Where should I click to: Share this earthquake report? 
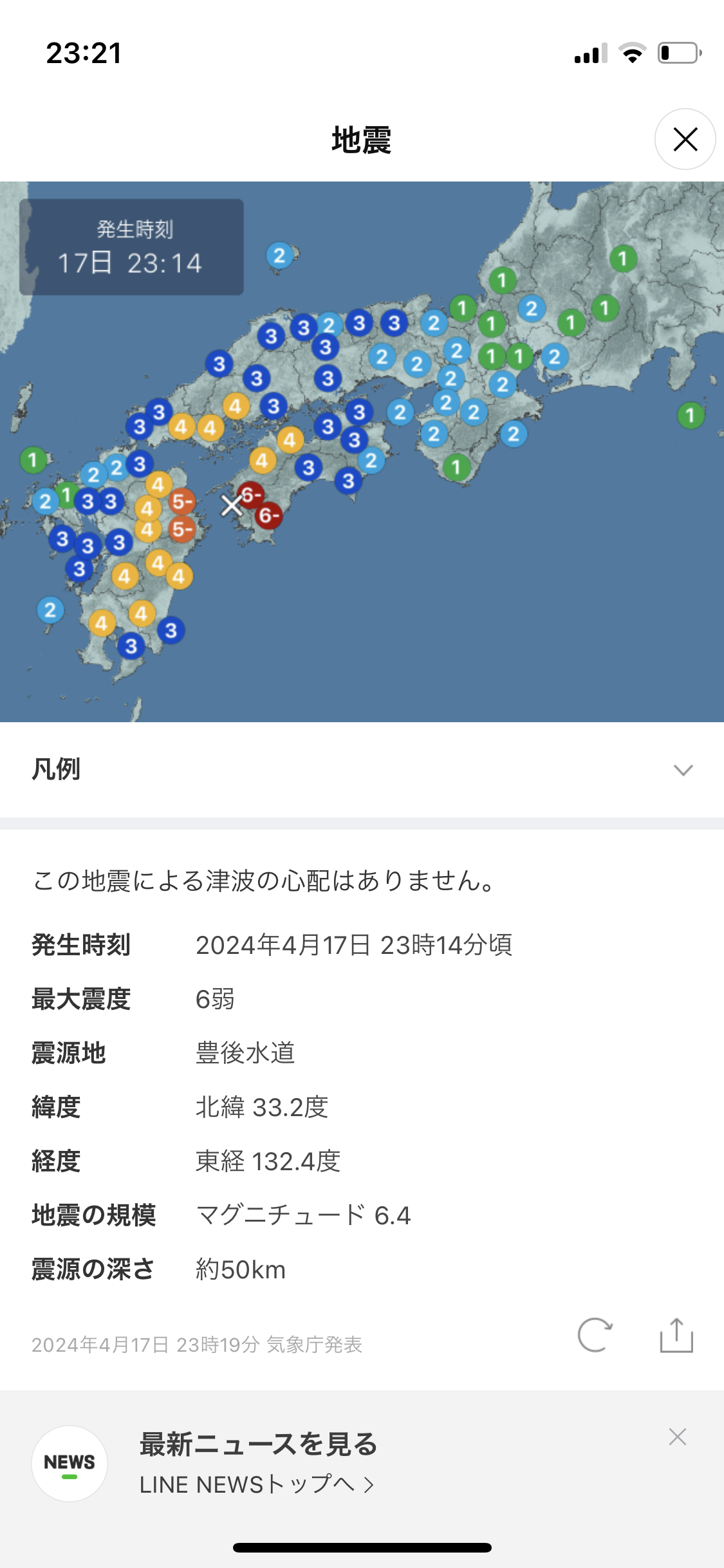[676, 1335]
